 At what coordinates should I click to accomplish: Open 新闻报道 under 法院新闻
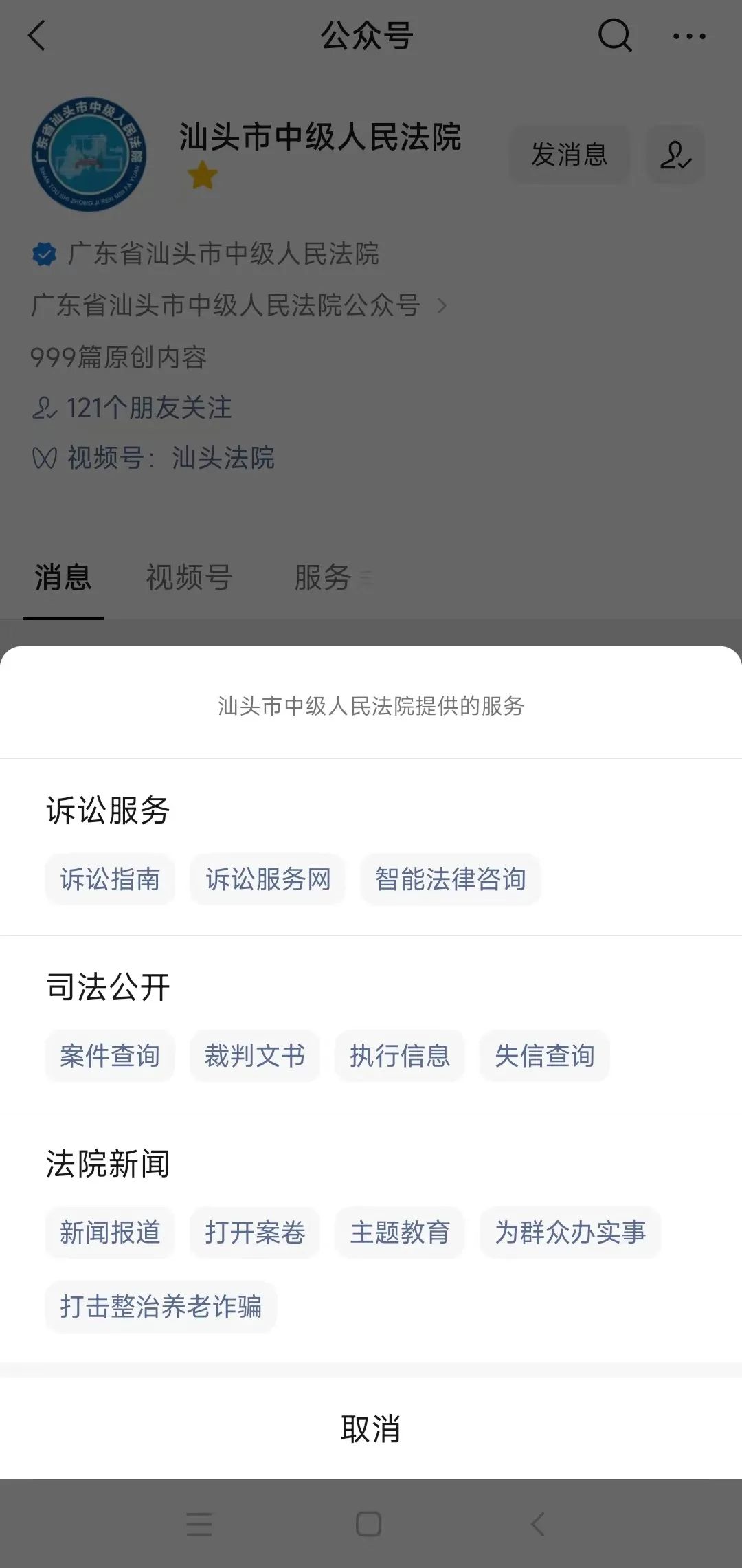[x=110, y=1233]
